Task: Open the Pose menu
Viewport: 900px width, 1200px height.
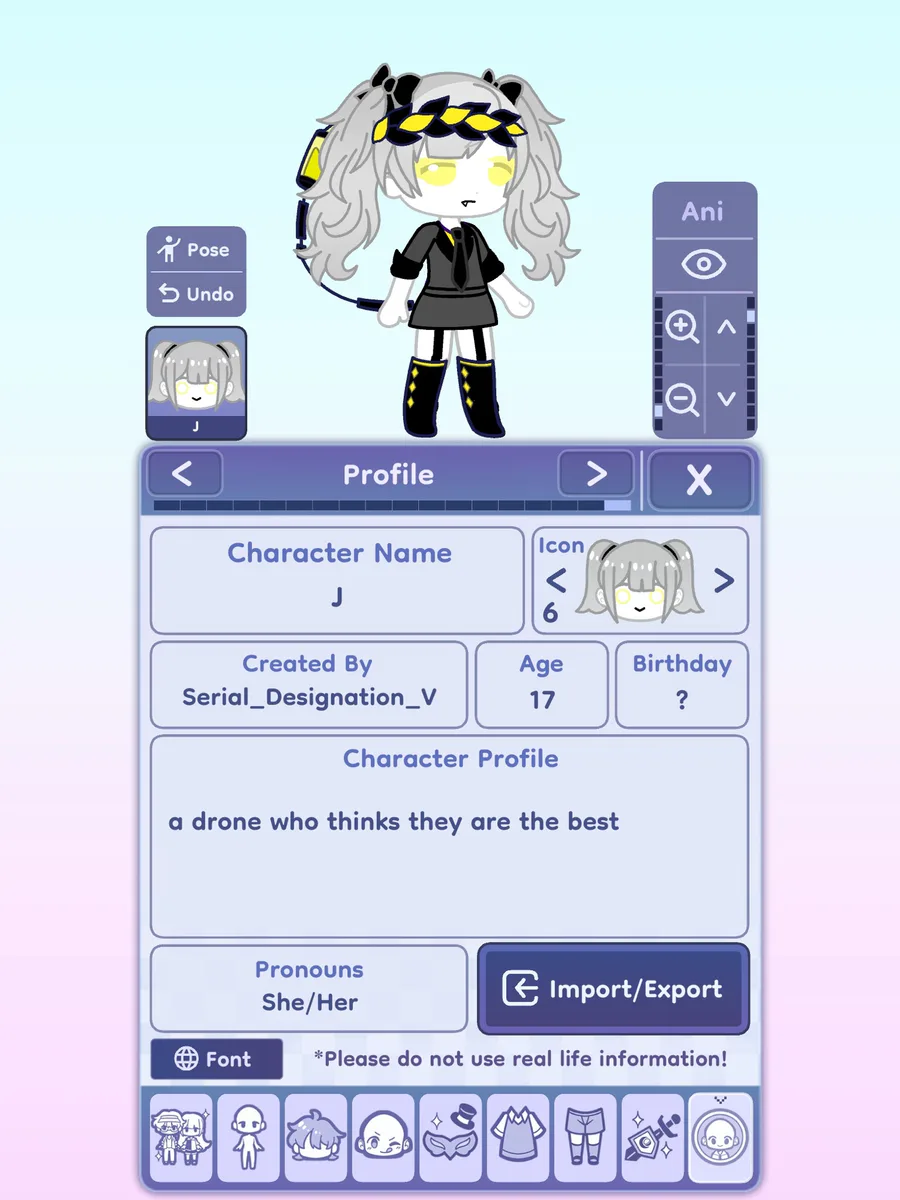Action: click(196, 250)
